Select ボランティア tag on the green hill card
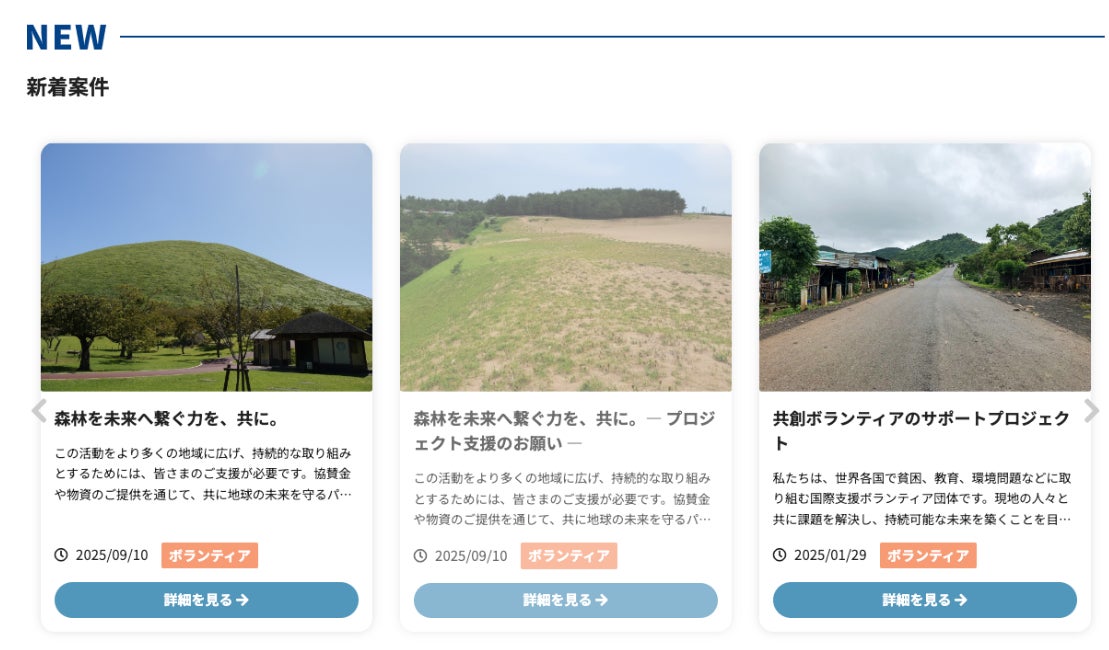The height and width of the screenshot is (650, 1109). (209, 555)
